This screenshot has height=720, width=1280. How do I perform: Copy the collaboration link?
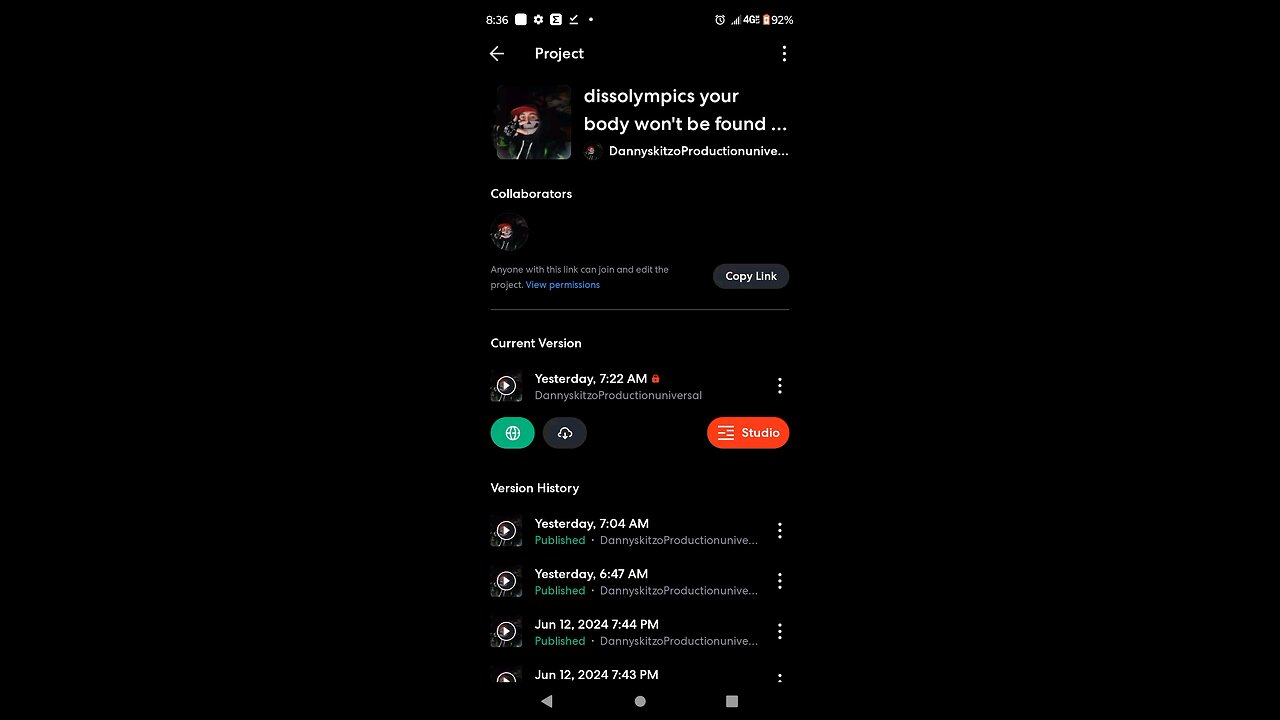pyautogui.click(x=751, y=276)
